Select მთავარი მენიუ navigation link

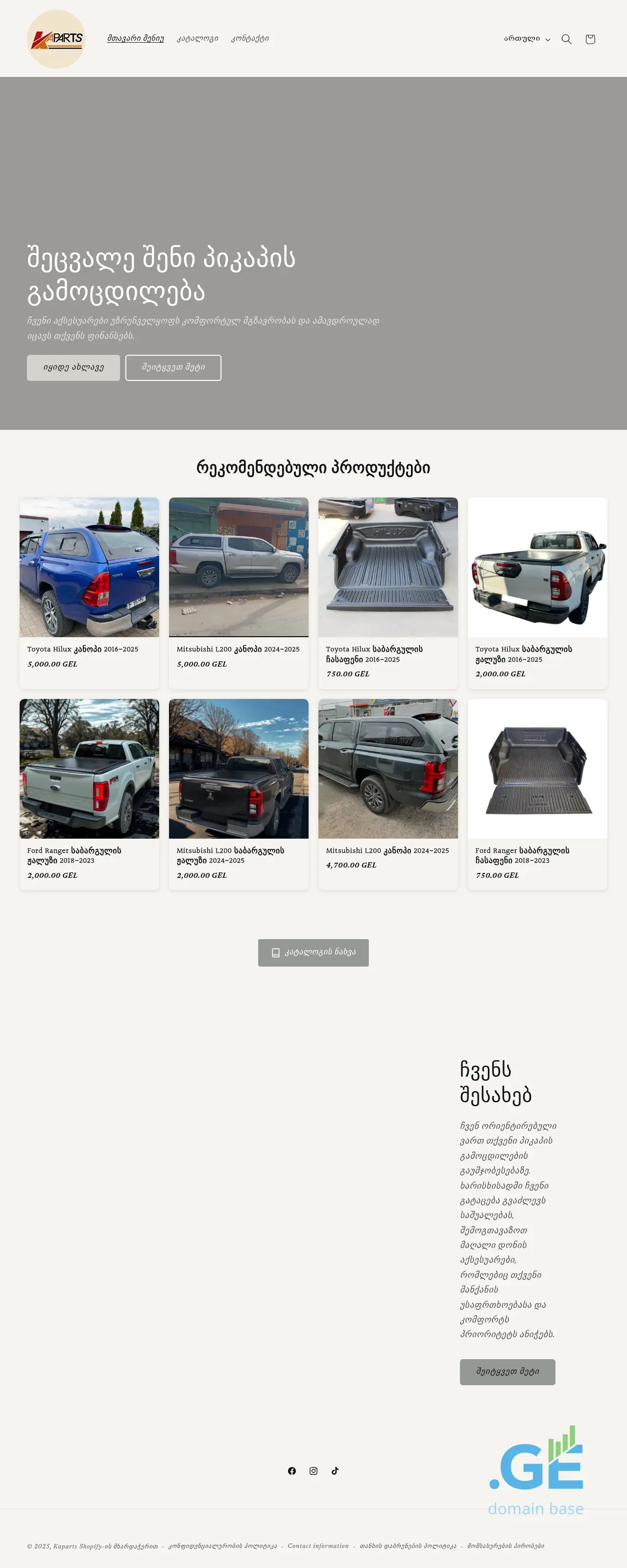pyautogui.click(x=136, y=38)
